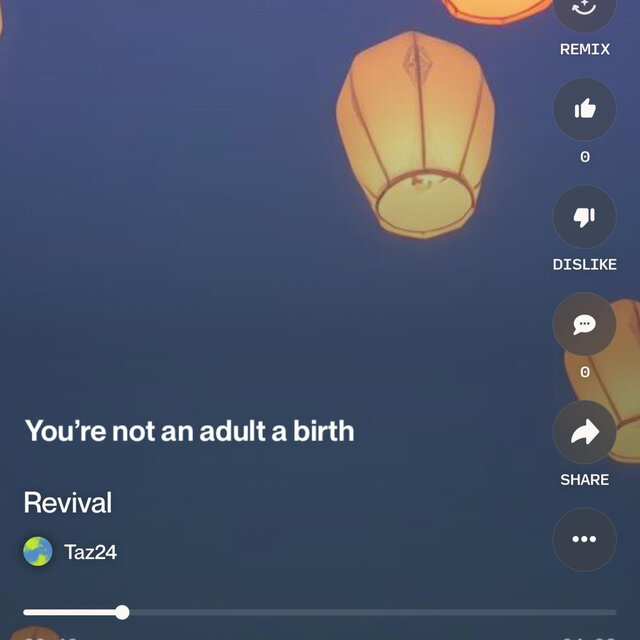The height and width of the screenshot is (640, 640).
Task: Seek on the playback progress bar
Action: pos(320,612)
